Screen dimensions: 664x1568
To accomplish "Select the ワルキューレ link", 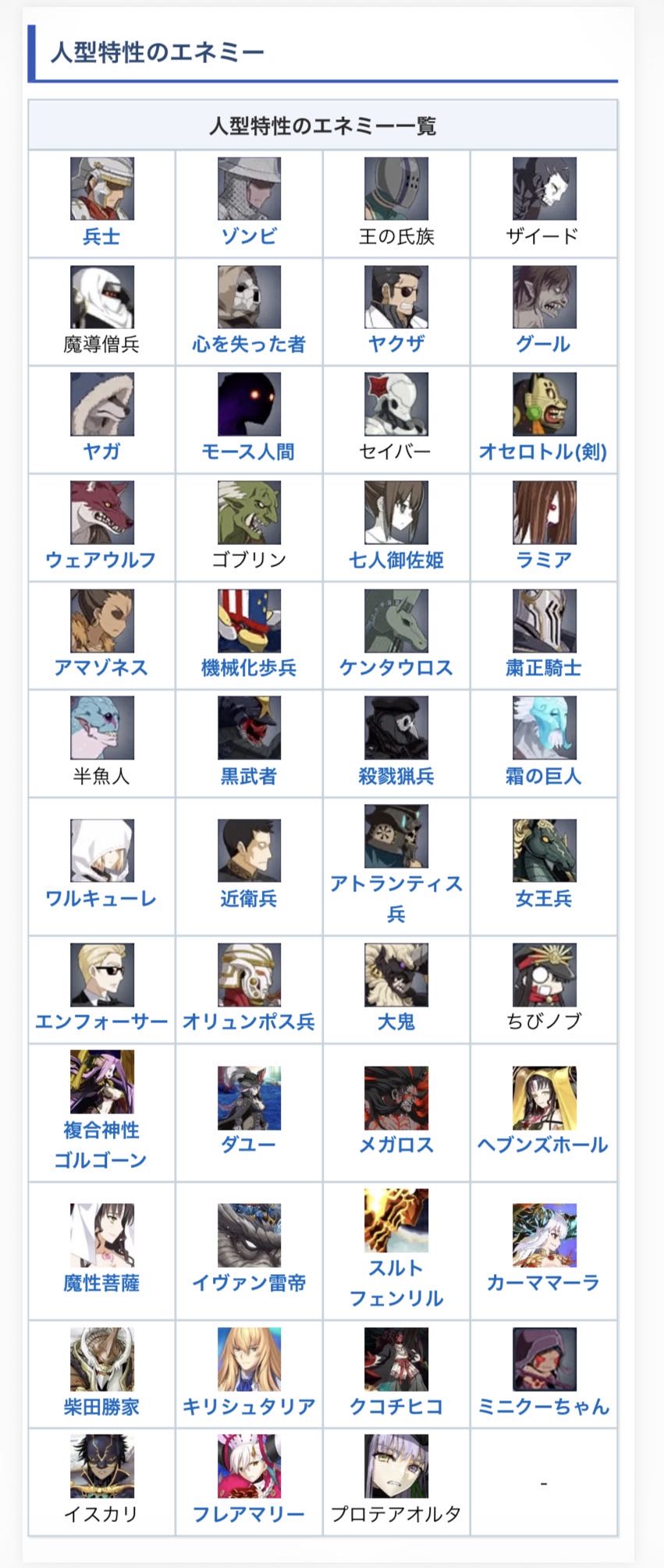I will pyautogui.click(x=101, y=898).
